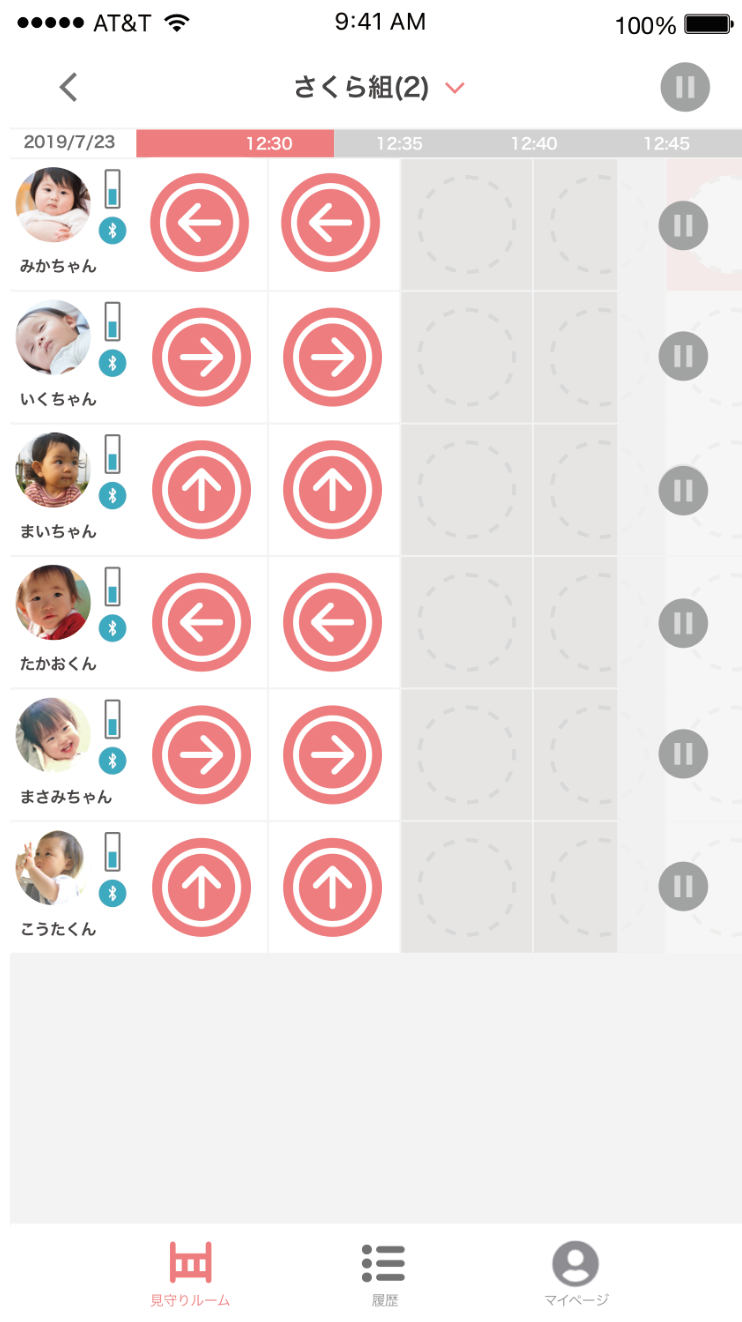Open まいちゃん's profile photo
Viewport: 742px width, 1322px height.
point(53,470)
